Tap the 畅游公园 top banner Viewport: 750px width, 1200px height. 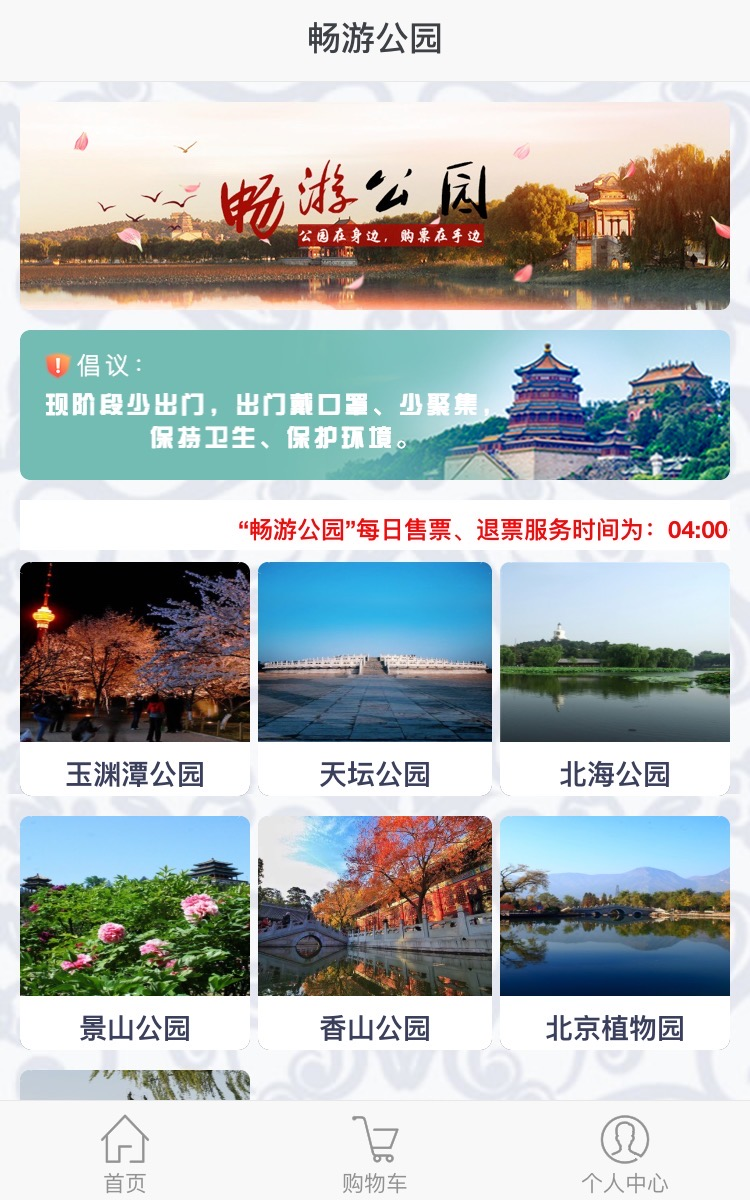[x=375, y=206]
